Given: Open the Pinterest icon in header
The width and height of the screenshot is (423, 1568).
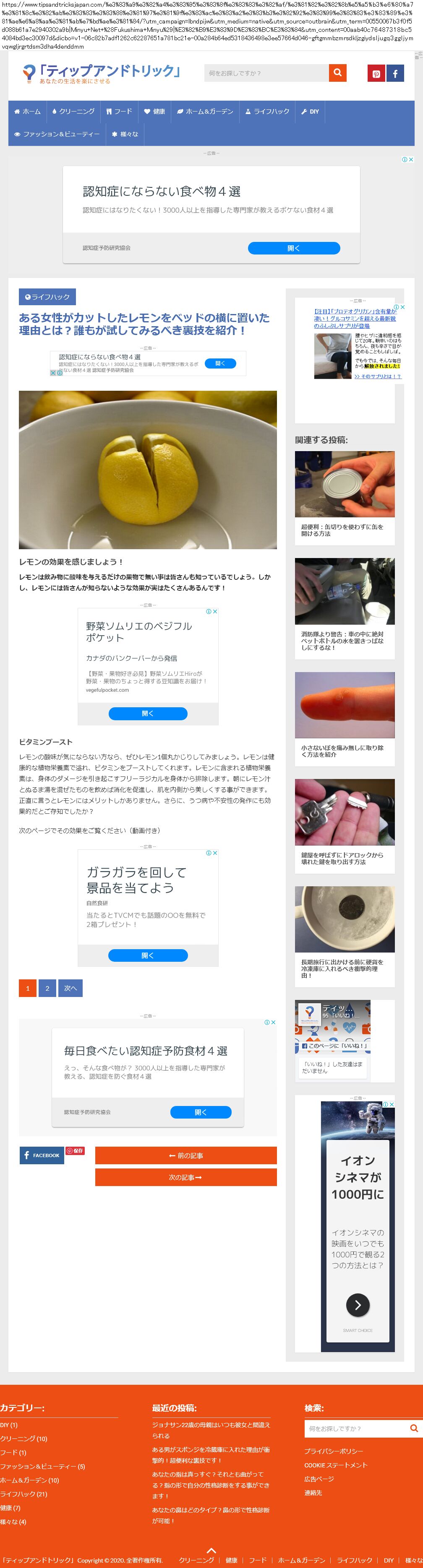Looking at the screenshot, I should [x=376, y=74].
